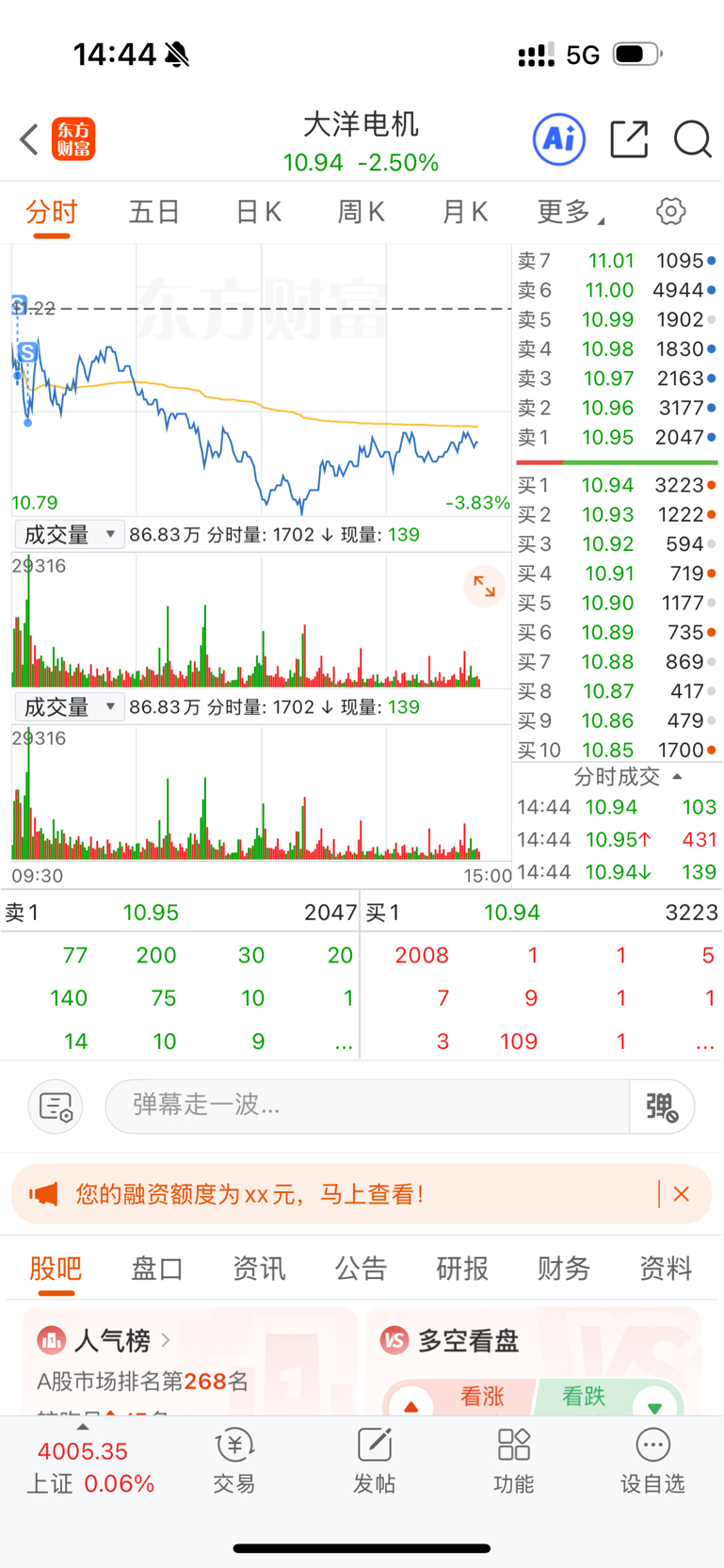Switch to the 五日 chart tab
Image resolution: width=724 pixels, height=1568 pixels.
[x=154, y=212]
